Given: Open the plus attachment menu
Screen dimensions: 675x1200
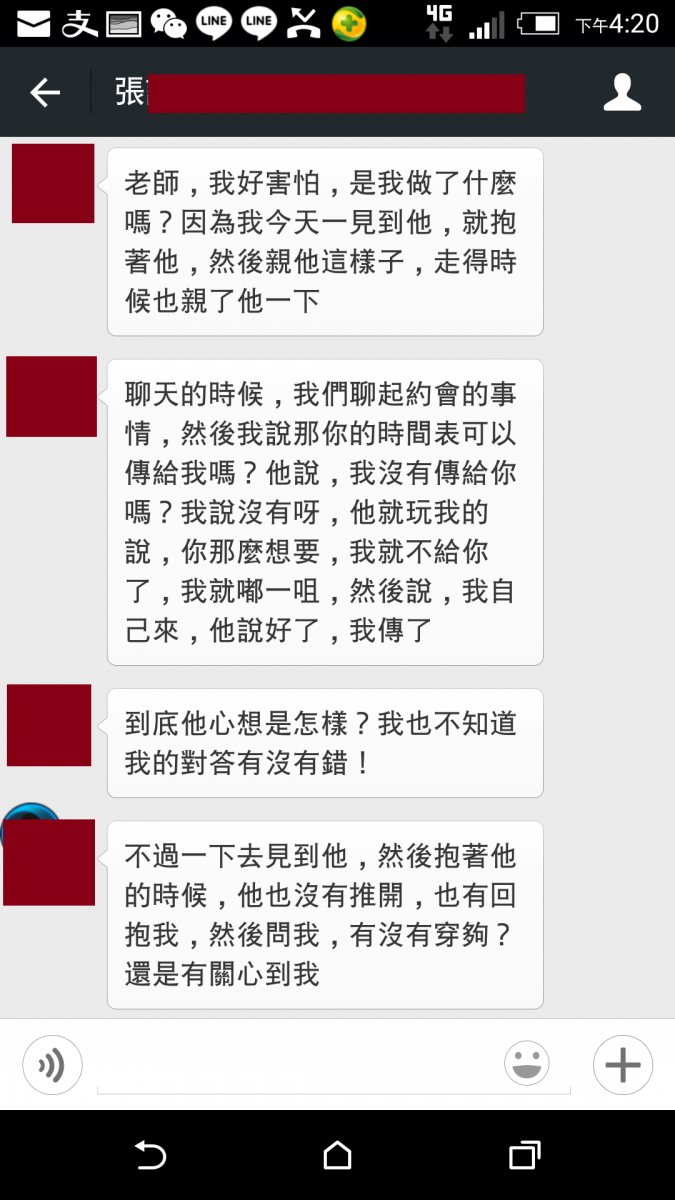Looking at the screenshot, I should (x=623, y=1065).
